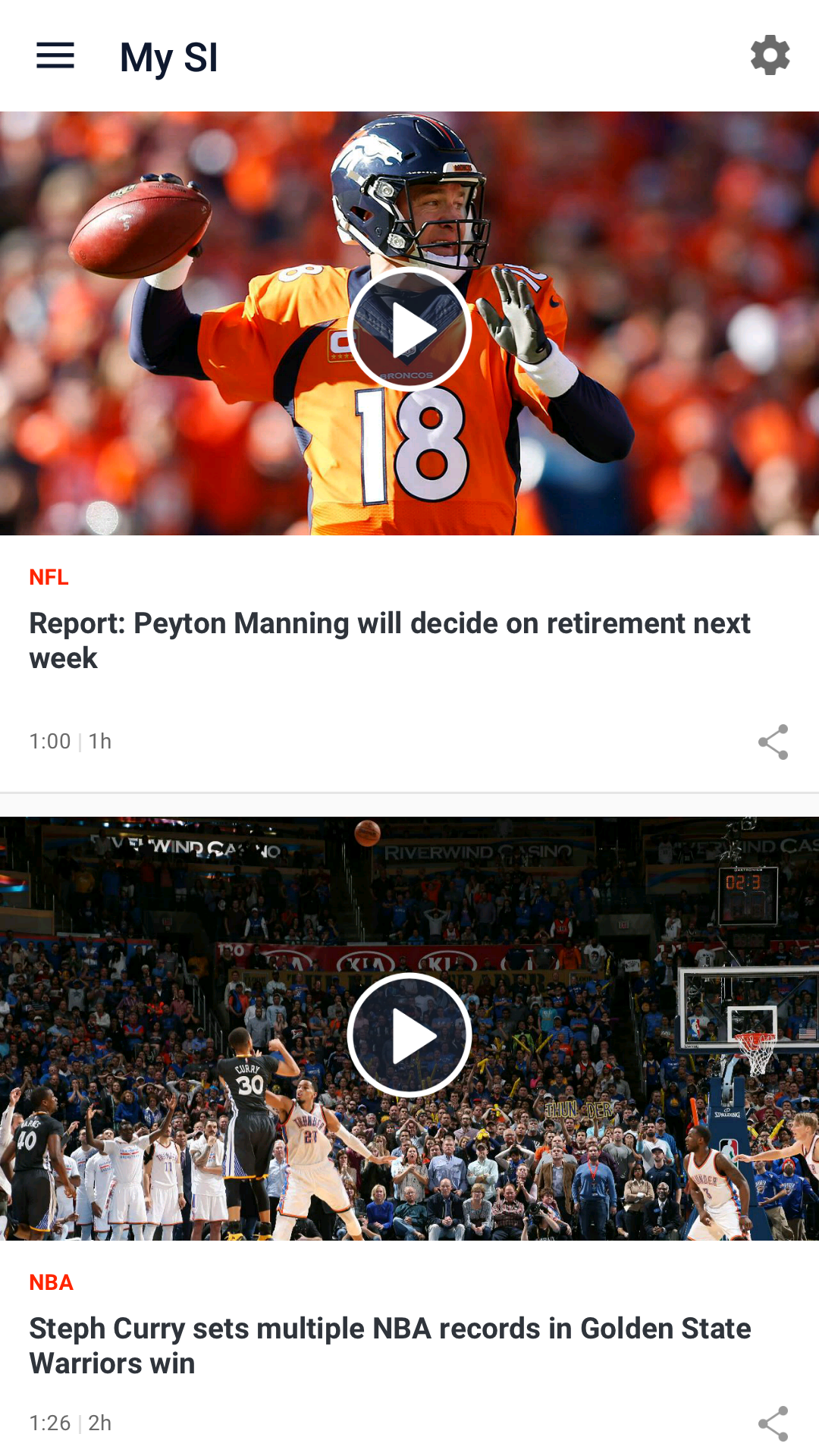Open the settings gear
Screen dimensions: 819x1456
point(770,55)
